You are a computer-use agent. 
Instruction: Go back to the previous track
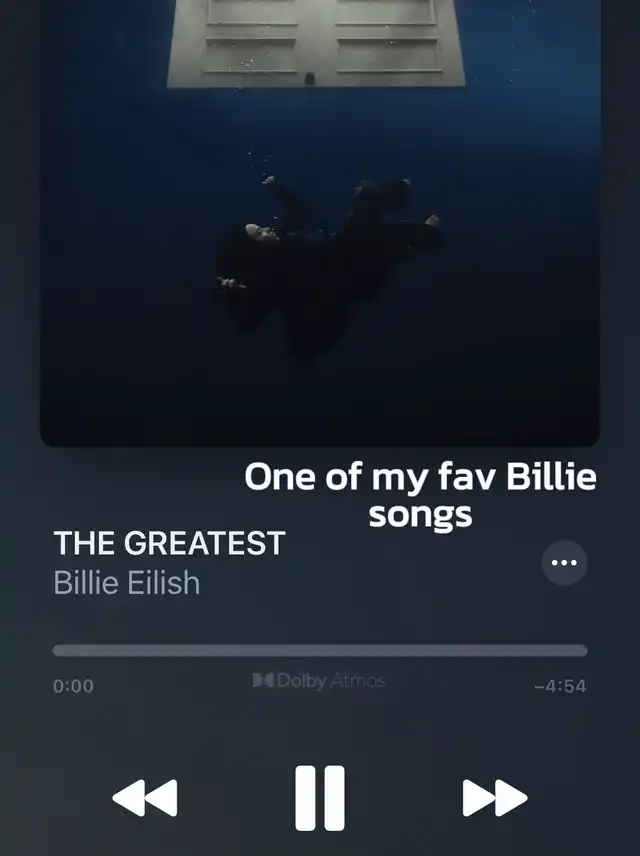coord(145,798)
